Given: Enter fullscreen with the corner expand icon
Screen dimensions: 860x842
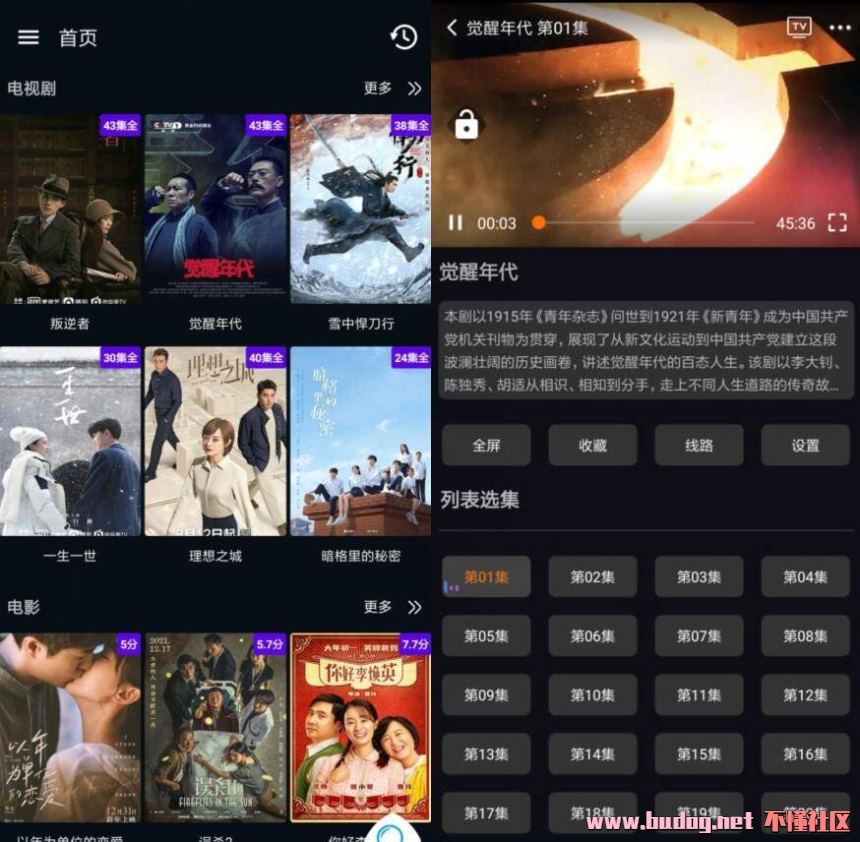Looking at the screenshot, I should (x=837, y=223).
